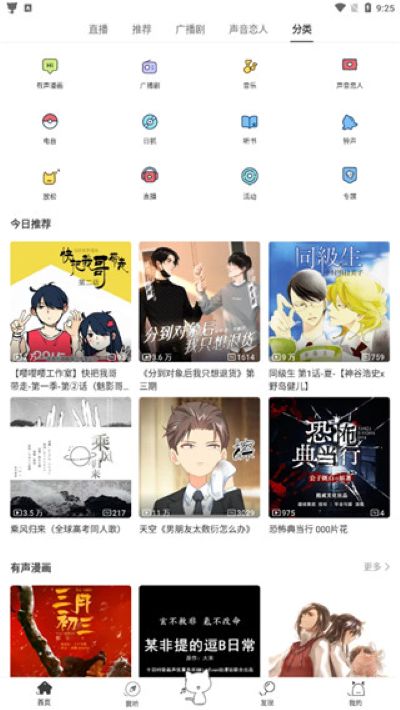Open the 听书 category with book icon
The image size is (400, 710).
click(x=250, y=128)
